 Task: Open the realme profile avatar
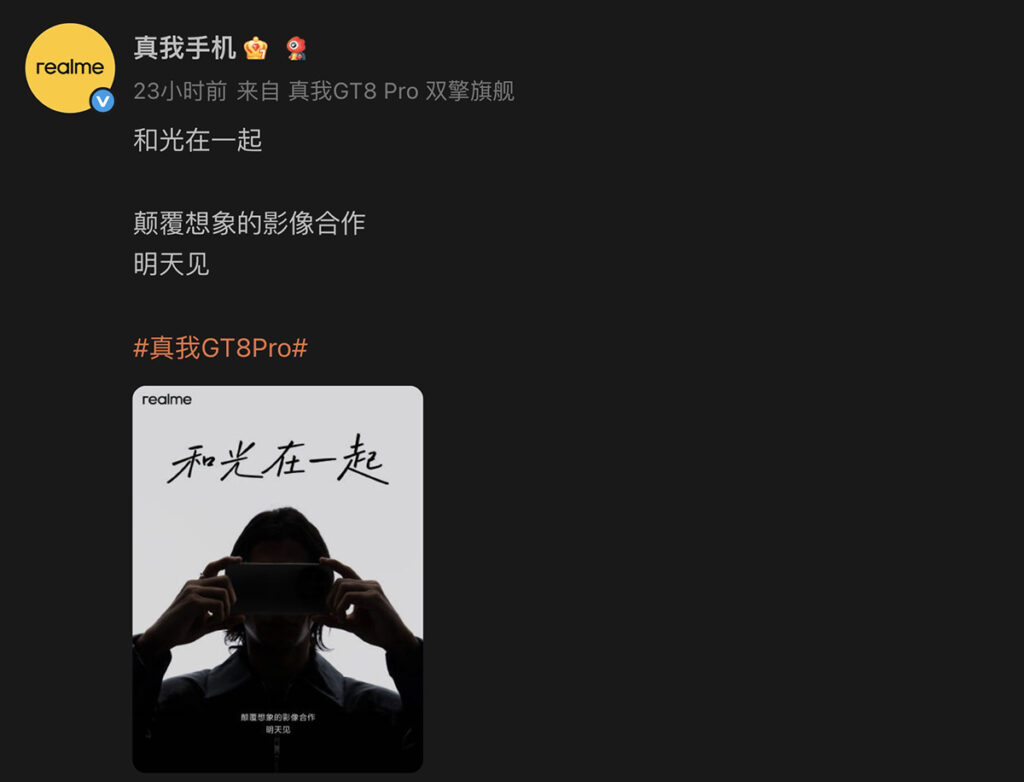69,68
